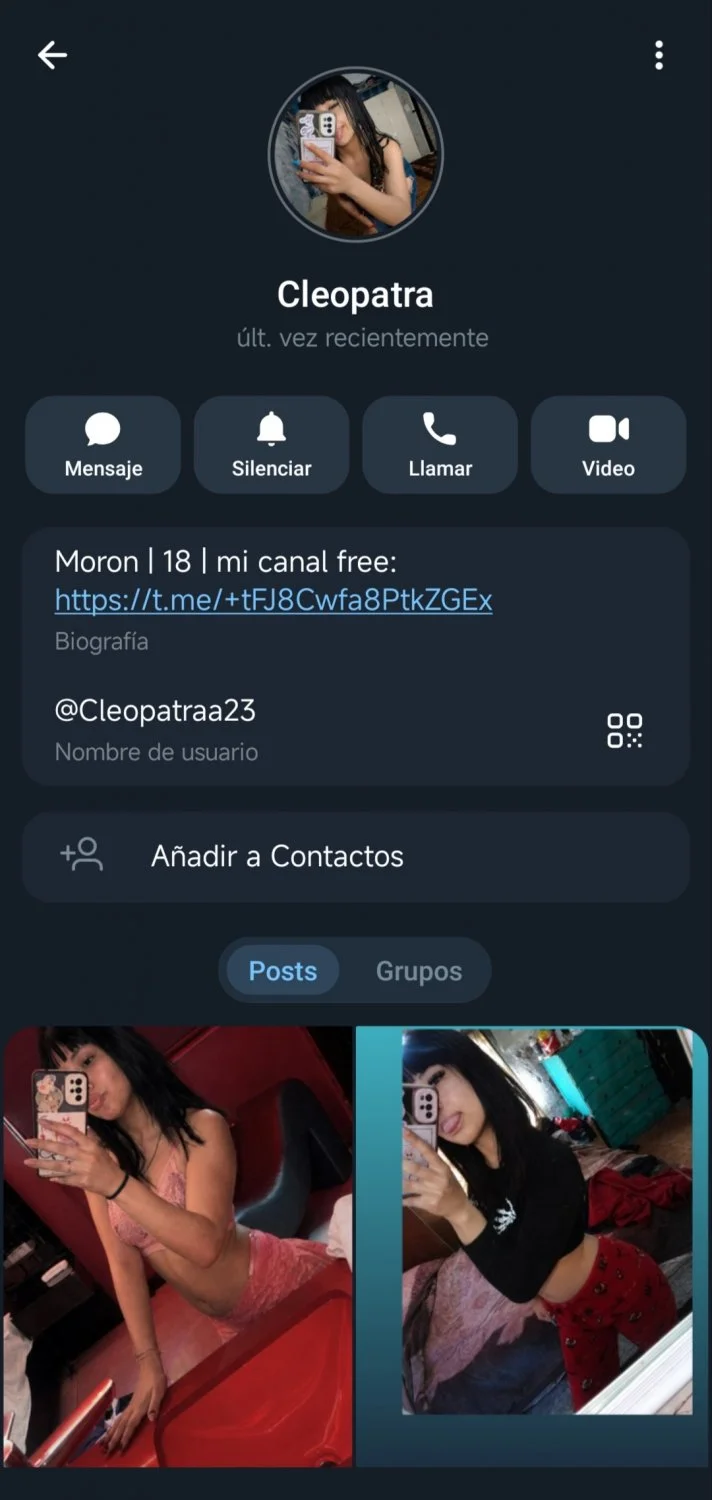Start a video call
This screenshot has height=1500, width=712.
(608, 445)
